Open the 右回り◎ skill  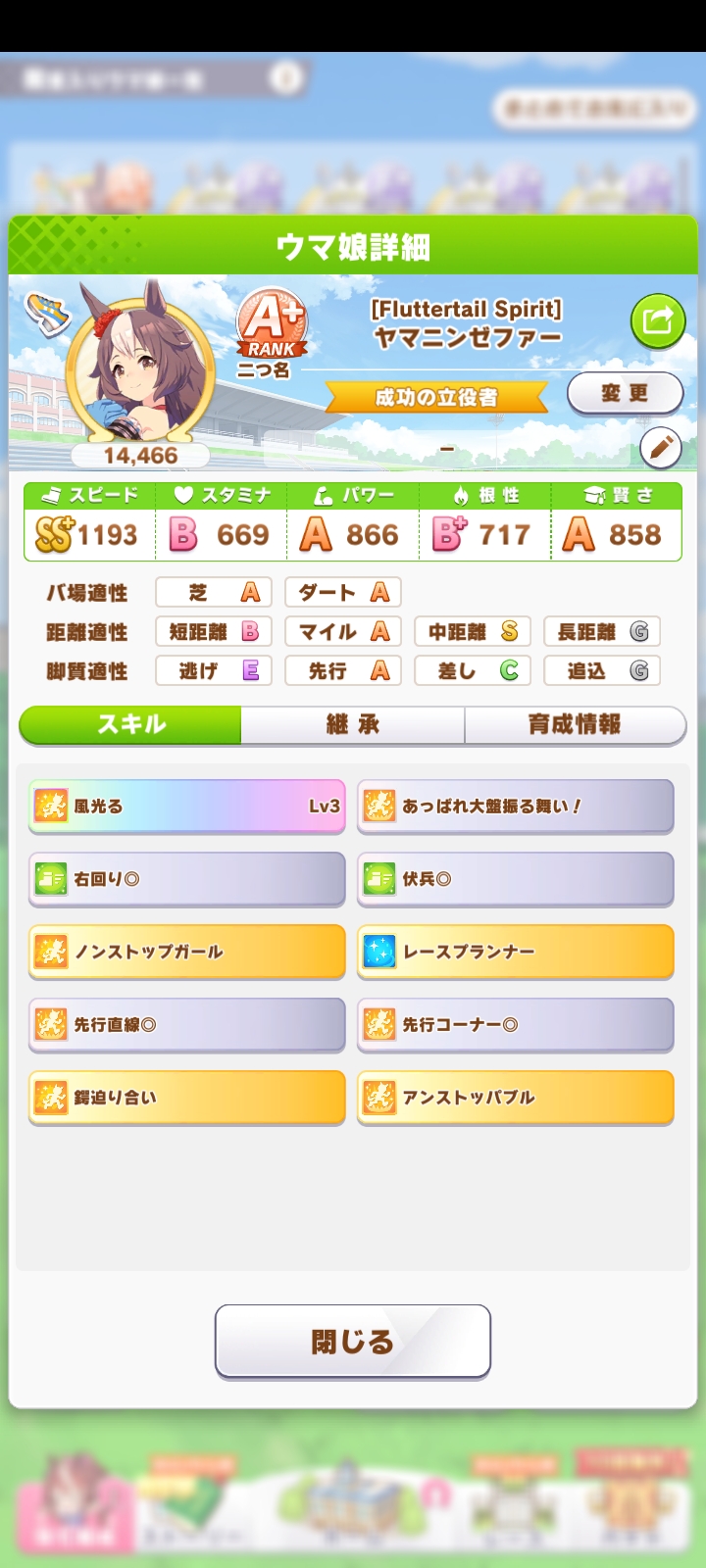click(187, 879)
